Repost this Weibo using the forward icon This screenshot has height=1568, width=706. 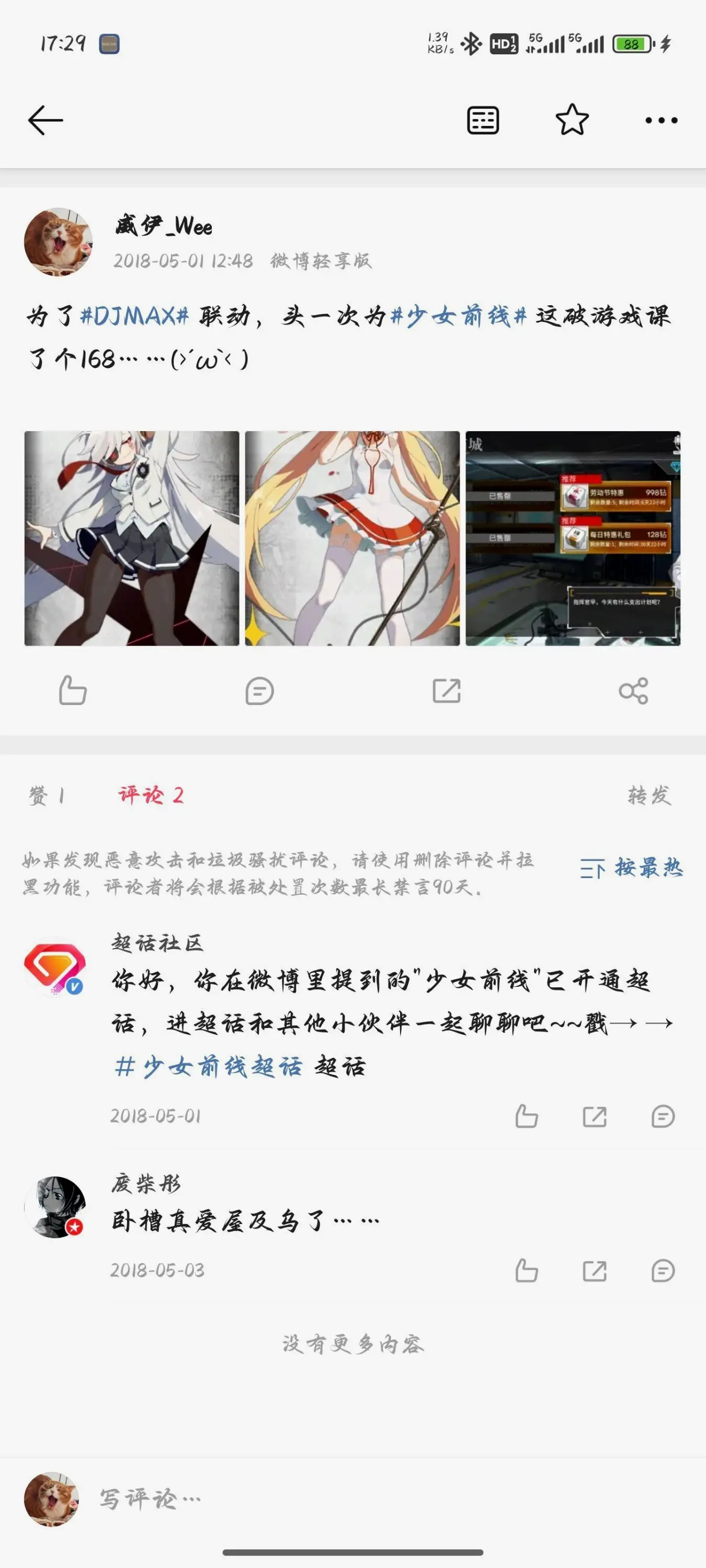[447, 691]
